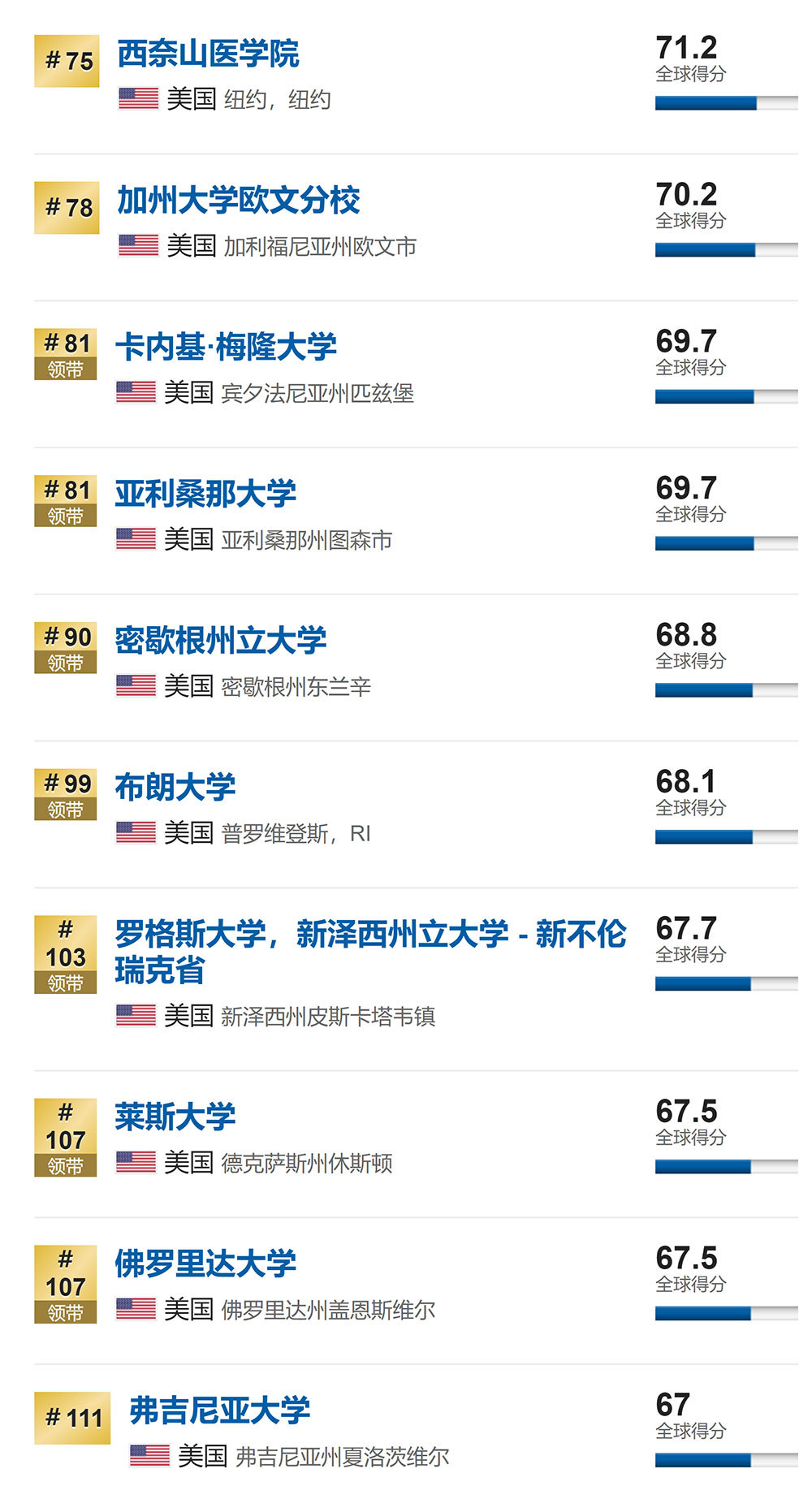
Task: Open the 加州大学欧文分校 link
Action: [239, 201]
